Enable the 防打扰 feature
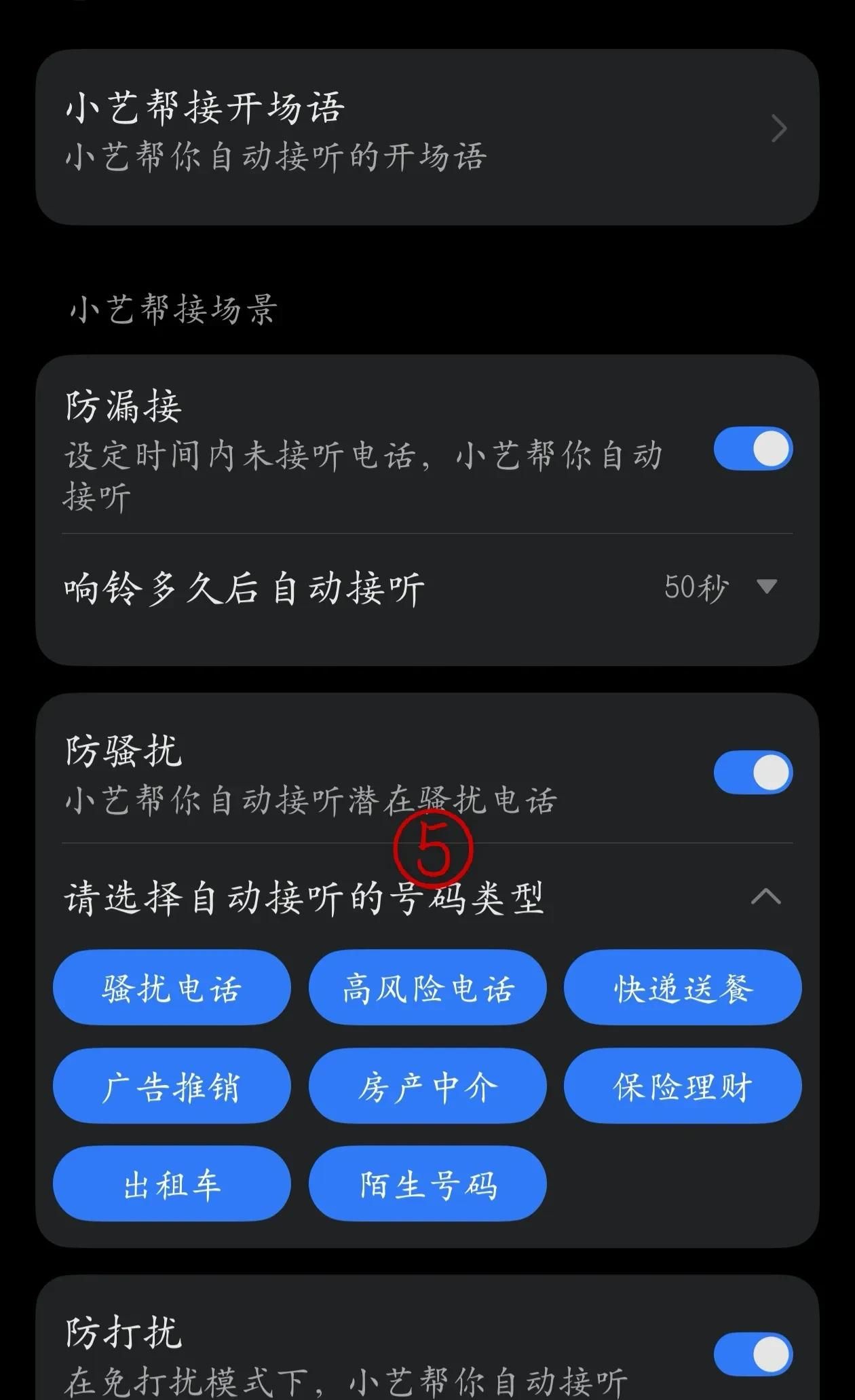The height and width of the screenshot is (1400, 855). pos(752,1353)
